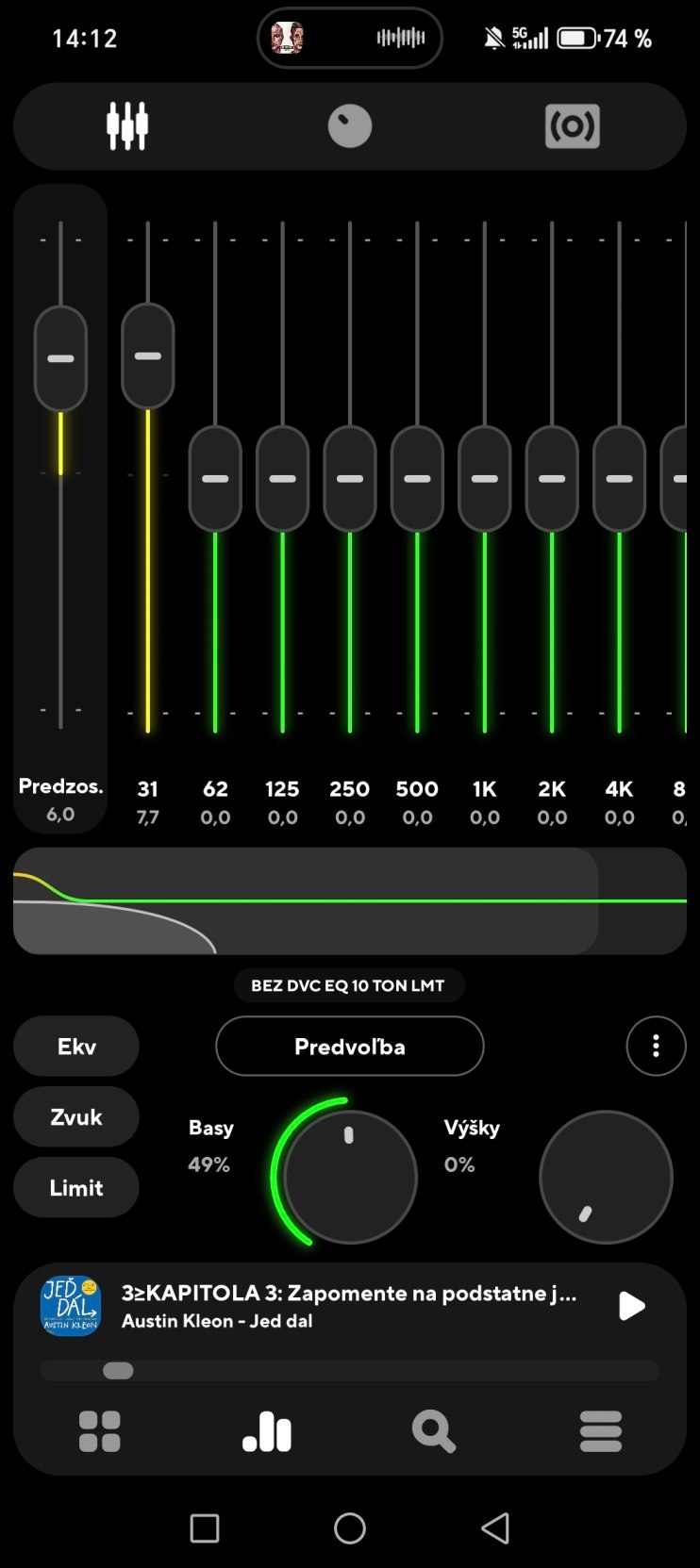Play the Jed dal audiobook chapter

pyautogui.click(x=631, y=1306)
